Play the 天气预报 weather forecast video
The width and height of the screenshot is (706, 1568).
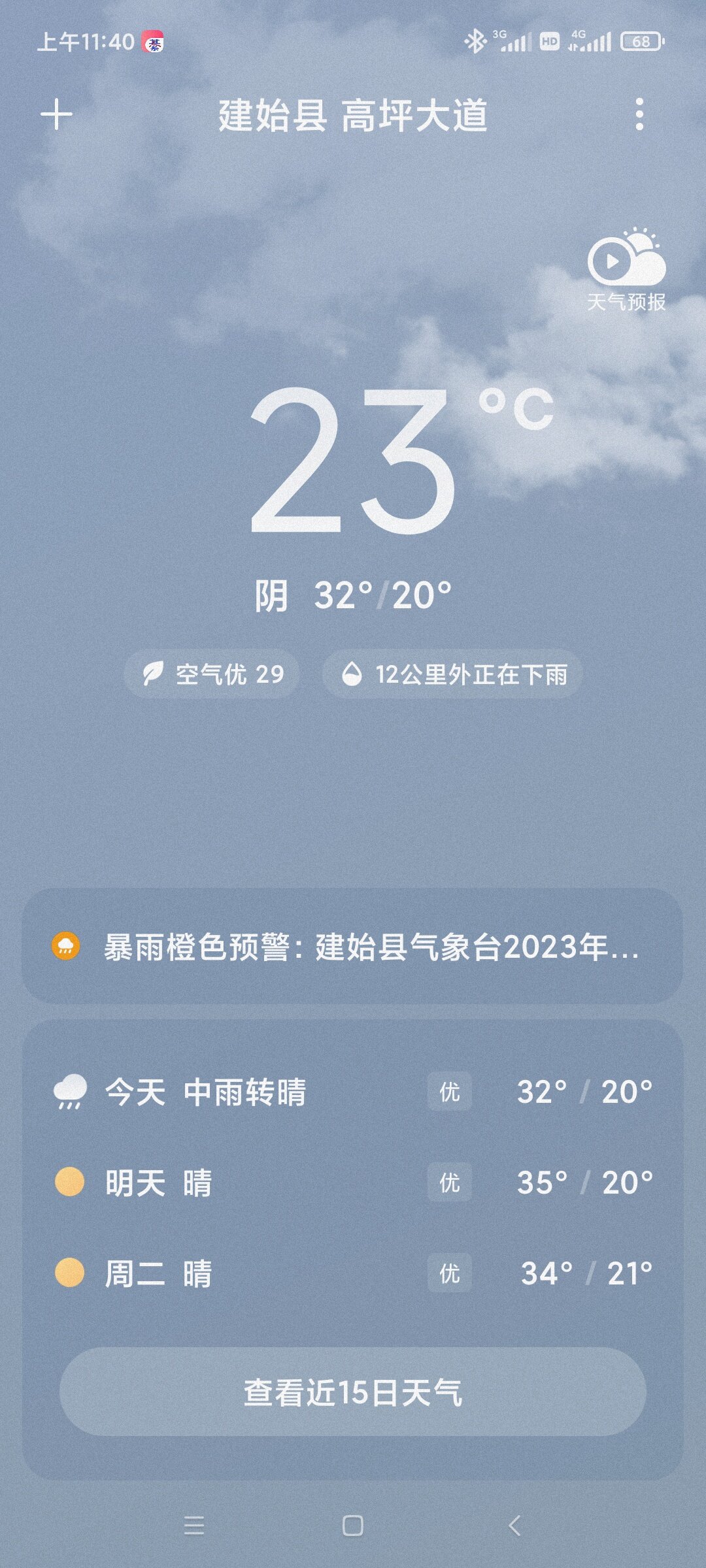point(626,269)
